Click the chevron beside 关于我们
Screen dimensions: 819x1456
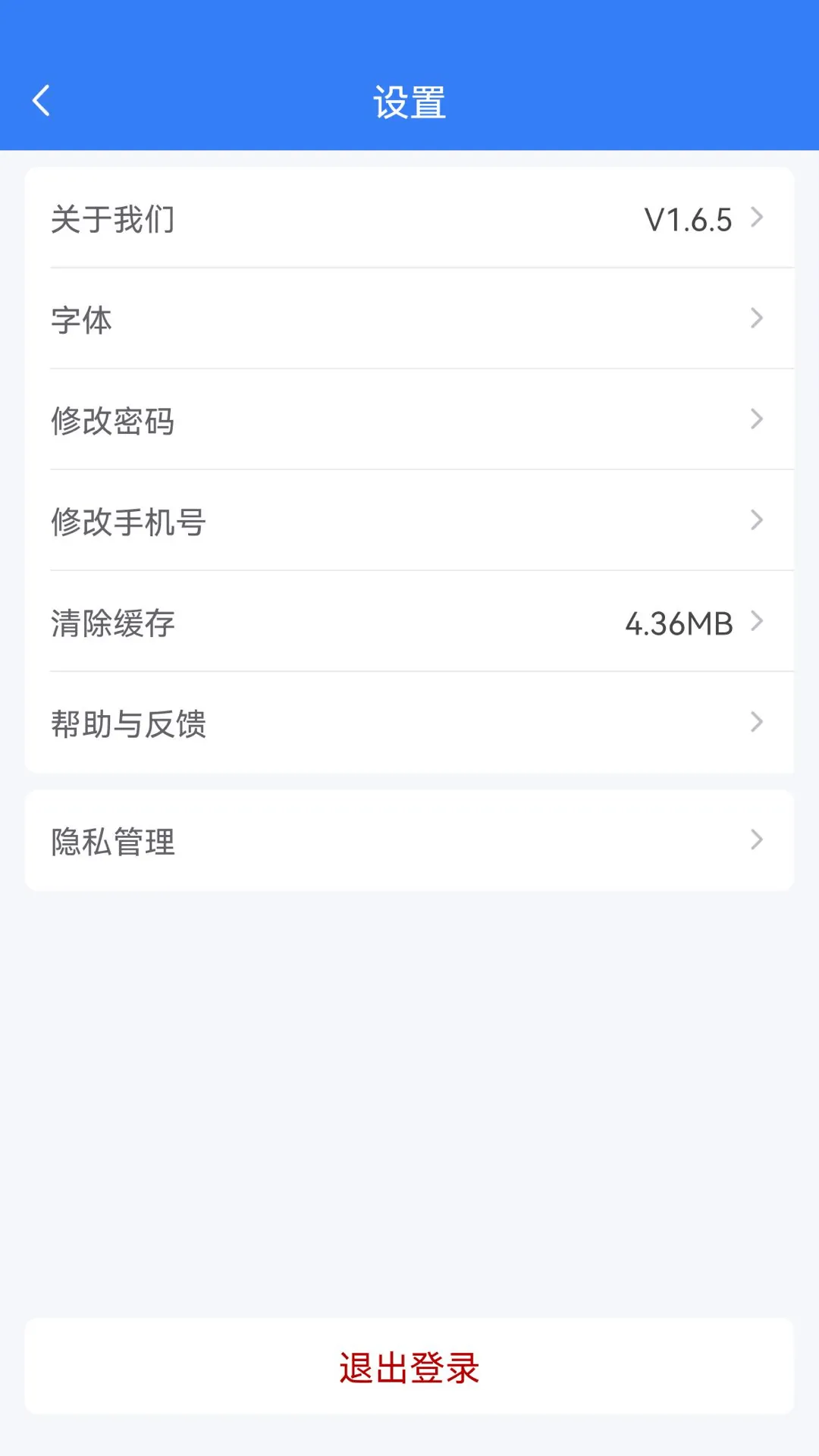(x=756, y=219)
